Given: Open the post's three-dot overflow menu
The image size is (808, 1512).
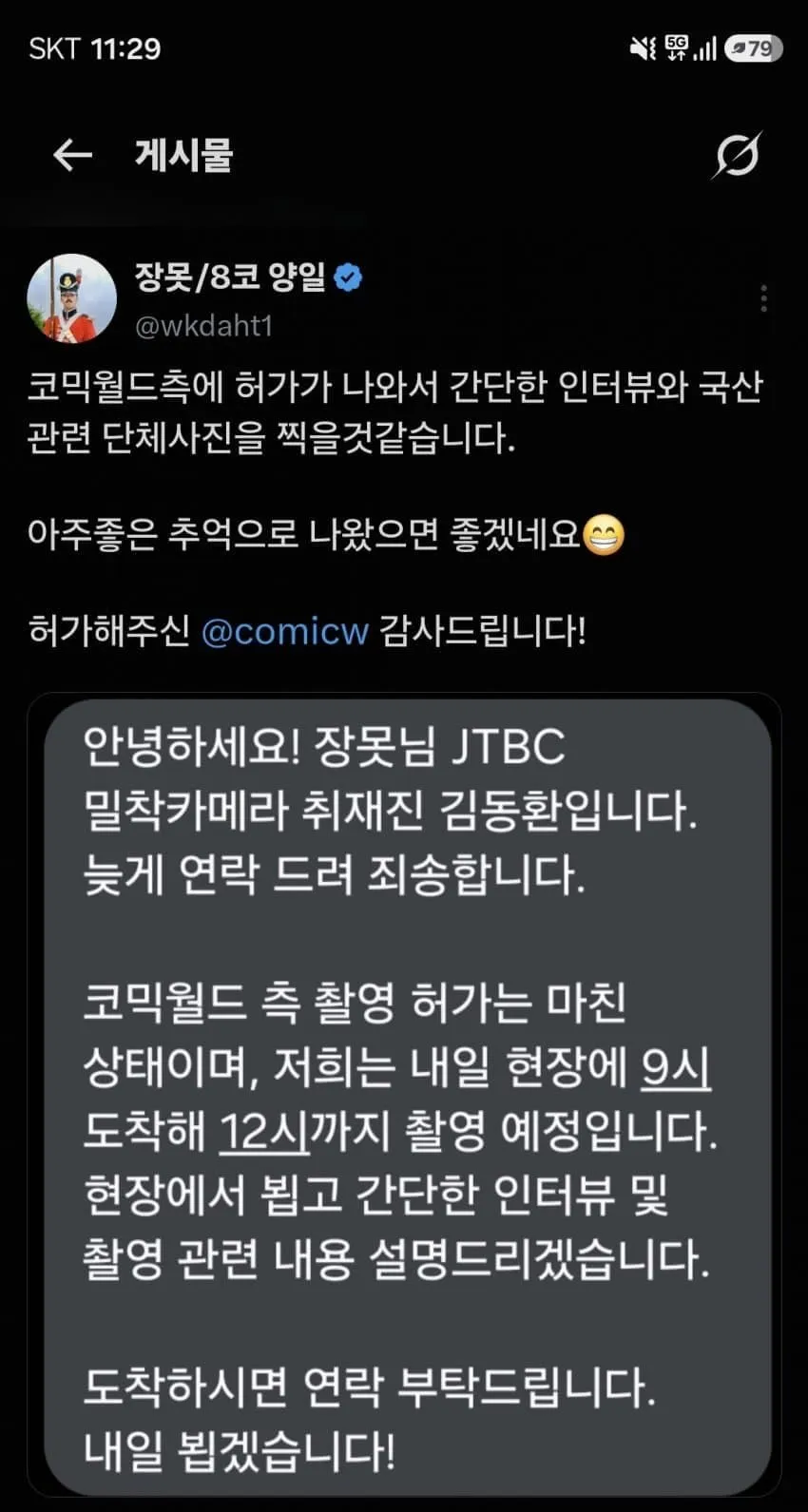Looking at the screenshot, I should pyautogui.click(x=763, y=298).
